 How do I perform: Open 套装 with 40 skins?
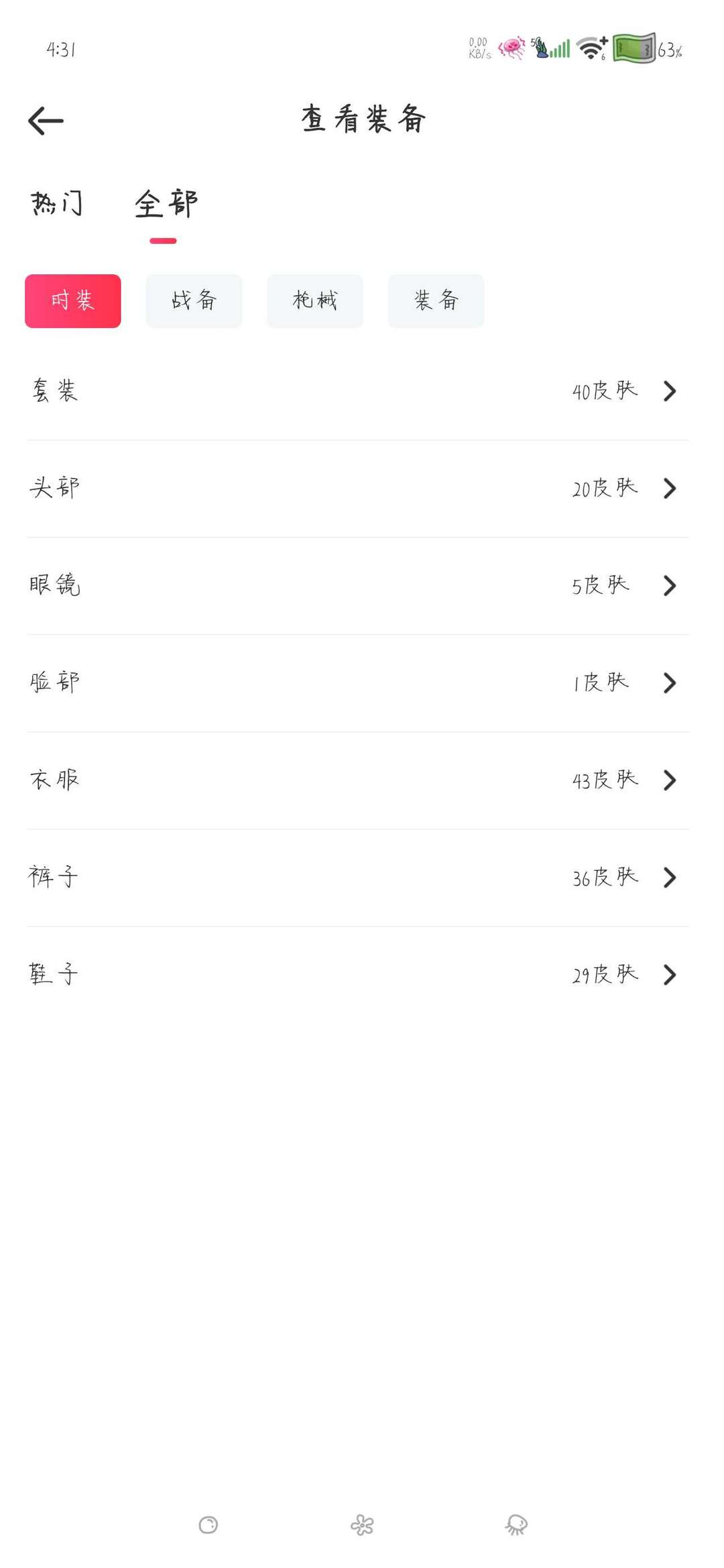(358, 391)
